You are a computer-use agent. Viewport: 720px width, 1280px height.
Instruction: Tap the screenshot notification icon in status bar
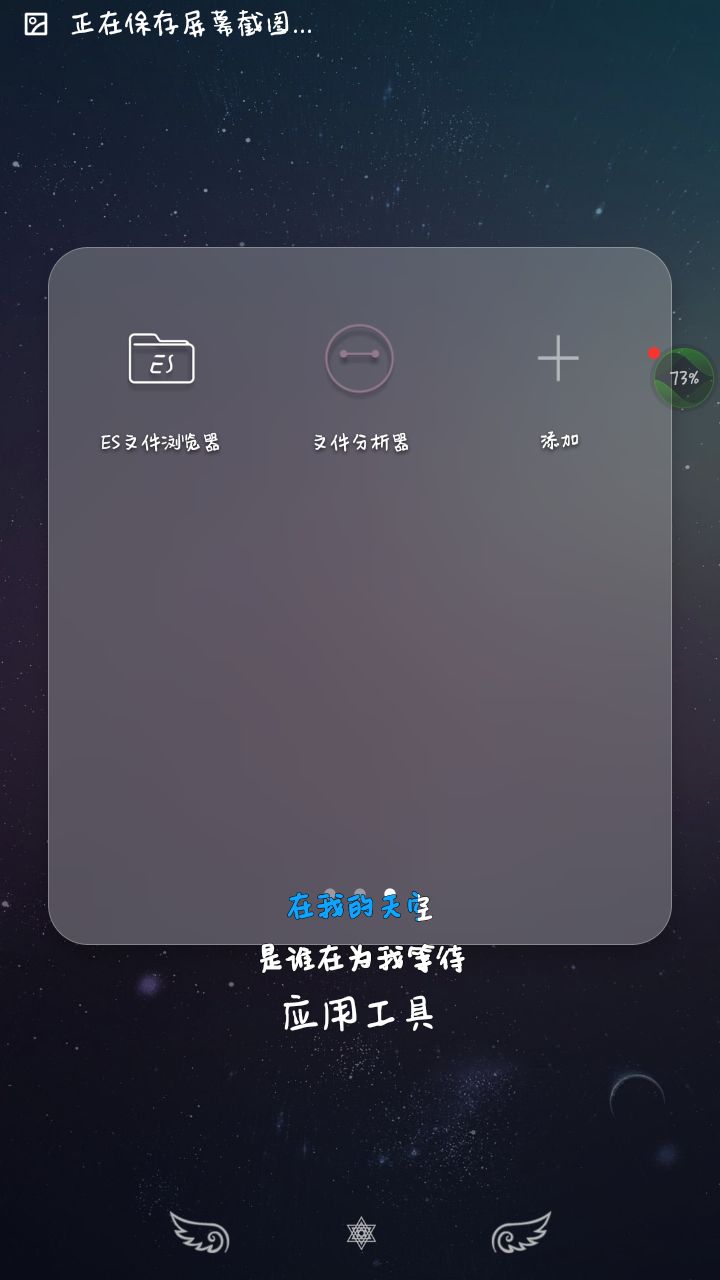(36, 27)
